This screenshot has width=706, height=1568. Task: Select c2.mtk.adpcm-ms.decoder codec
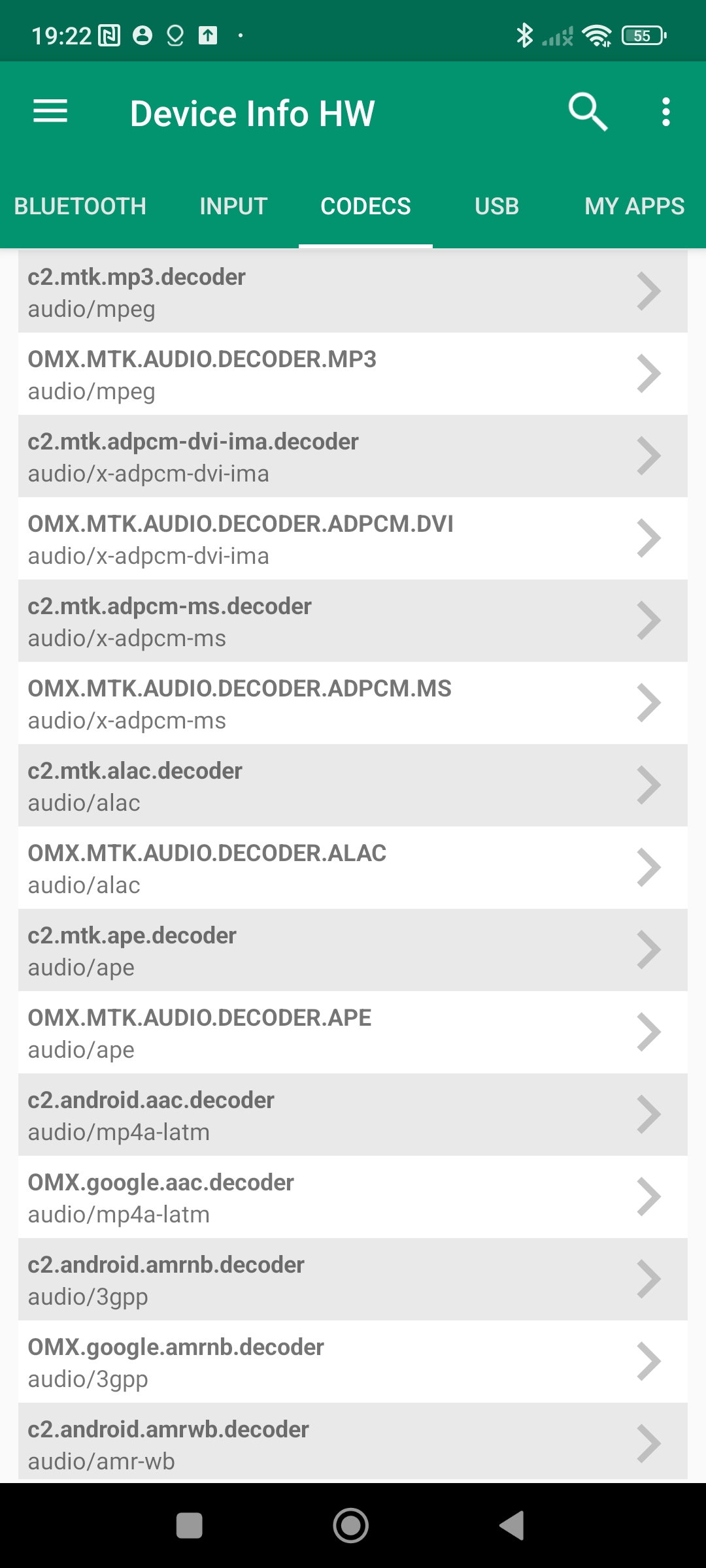point(353,621)
